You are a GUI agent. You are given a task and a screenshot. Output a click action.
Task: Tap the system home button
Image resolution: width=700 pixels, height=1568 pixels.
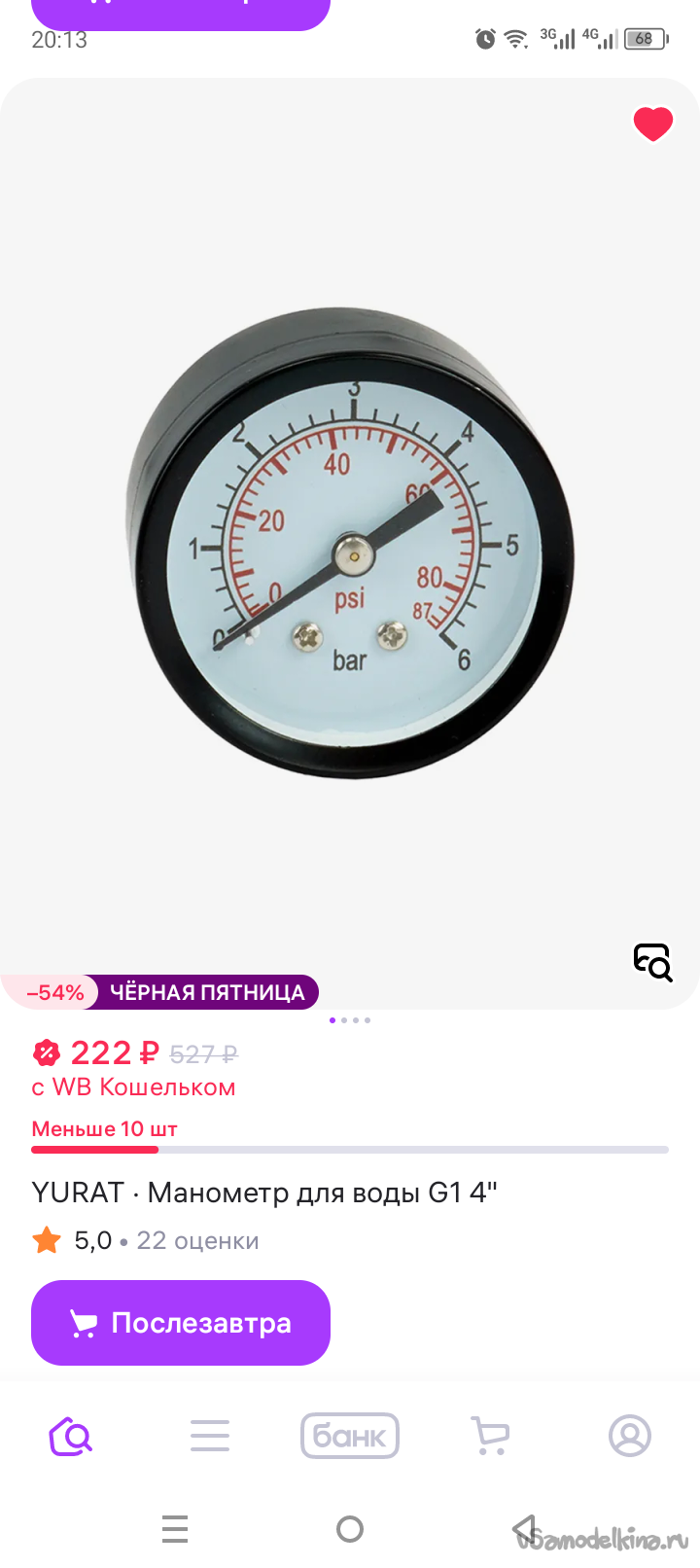pos(350,1529)
